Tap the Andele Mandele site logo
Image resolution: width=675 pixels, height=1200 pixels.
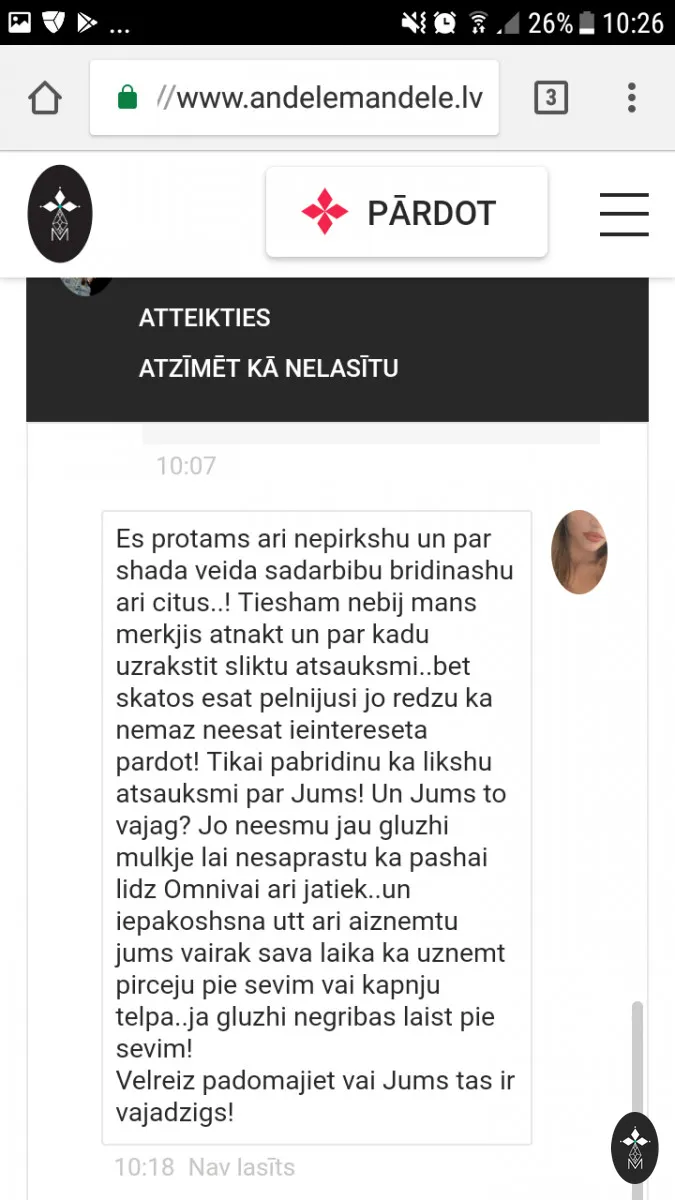pos(60,214)
